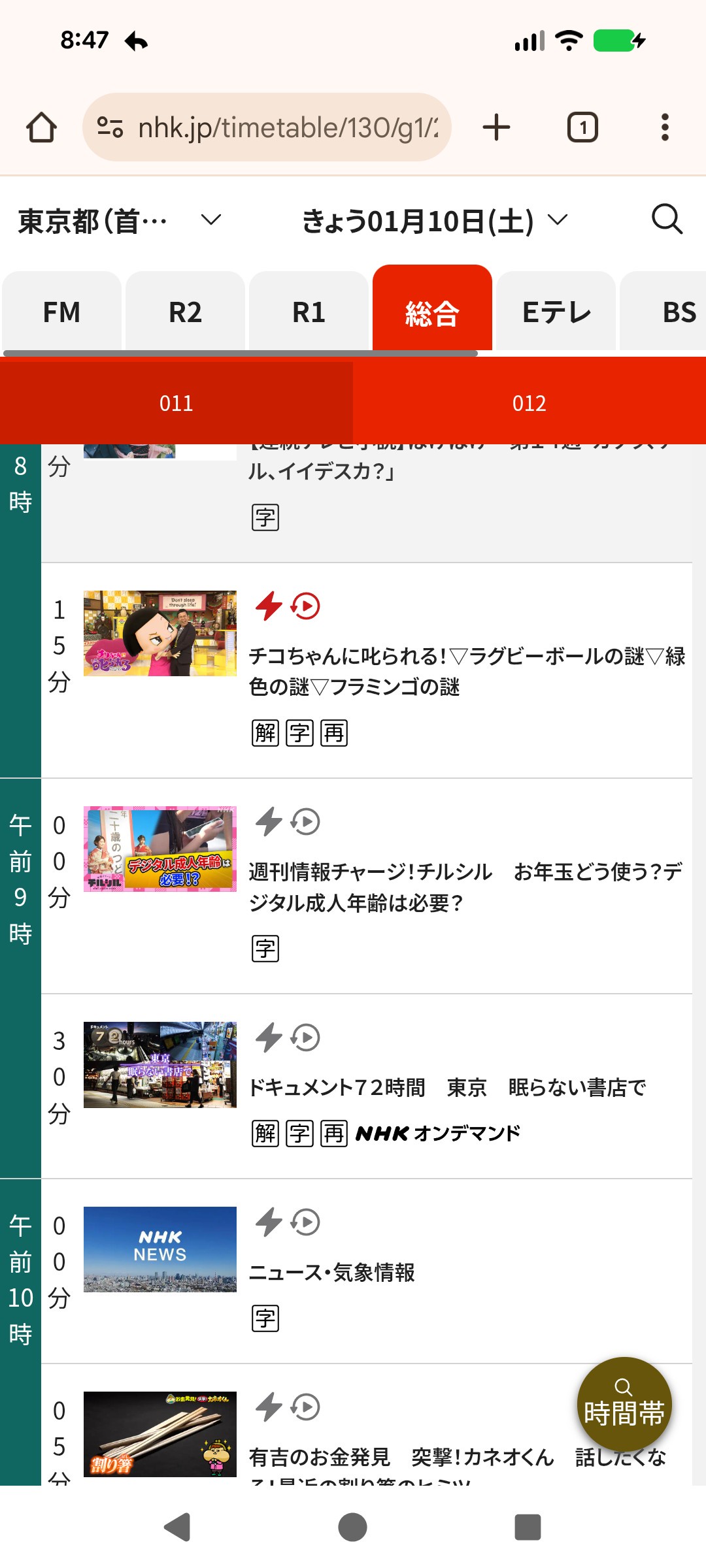Open a new browser tab
Screen dimensions: 706x1568
coord(496,127)
